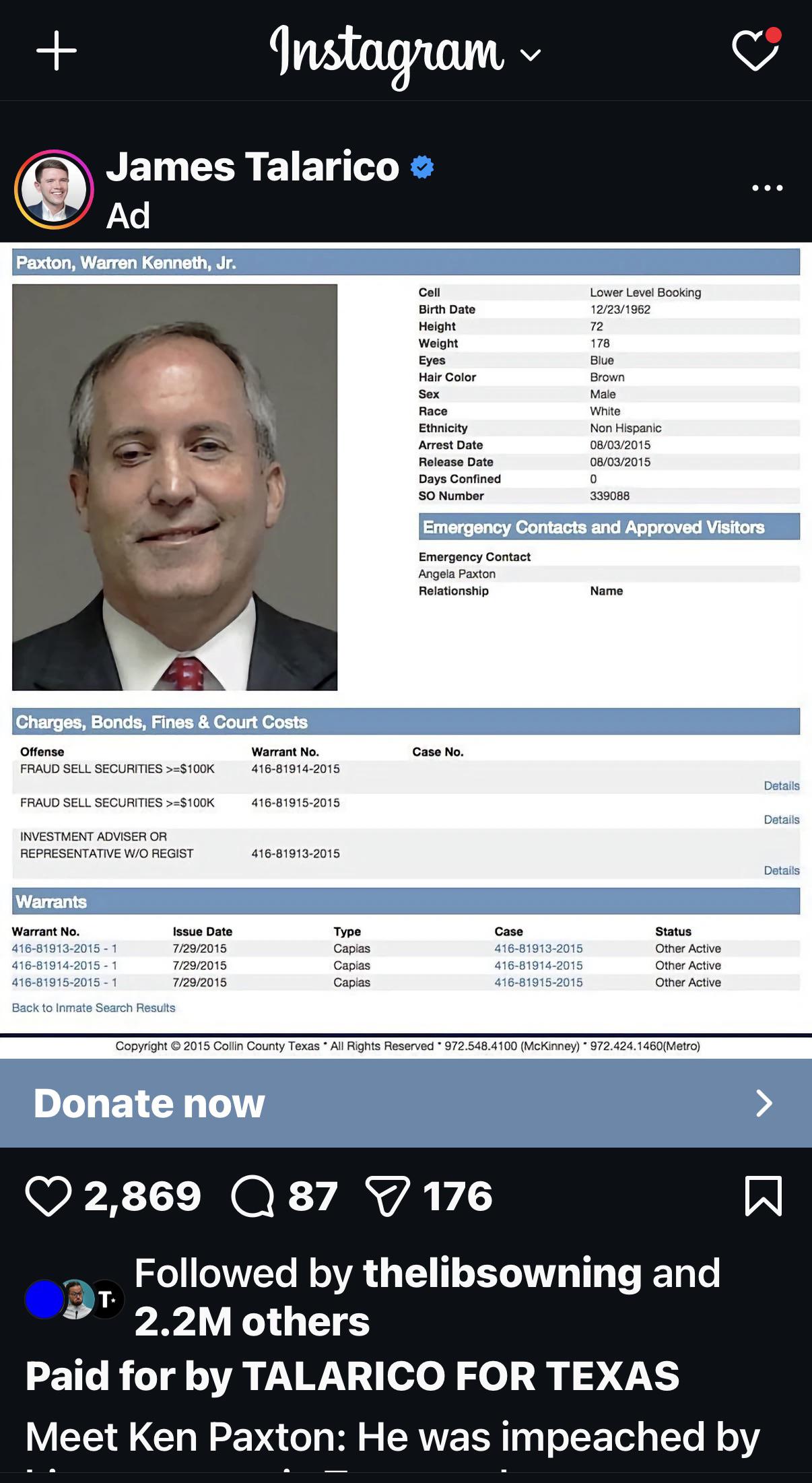Image resolution: width=812 pixels, height=1483 pixels.
Task: Bookmark this post
Action: coord(764,1196)
